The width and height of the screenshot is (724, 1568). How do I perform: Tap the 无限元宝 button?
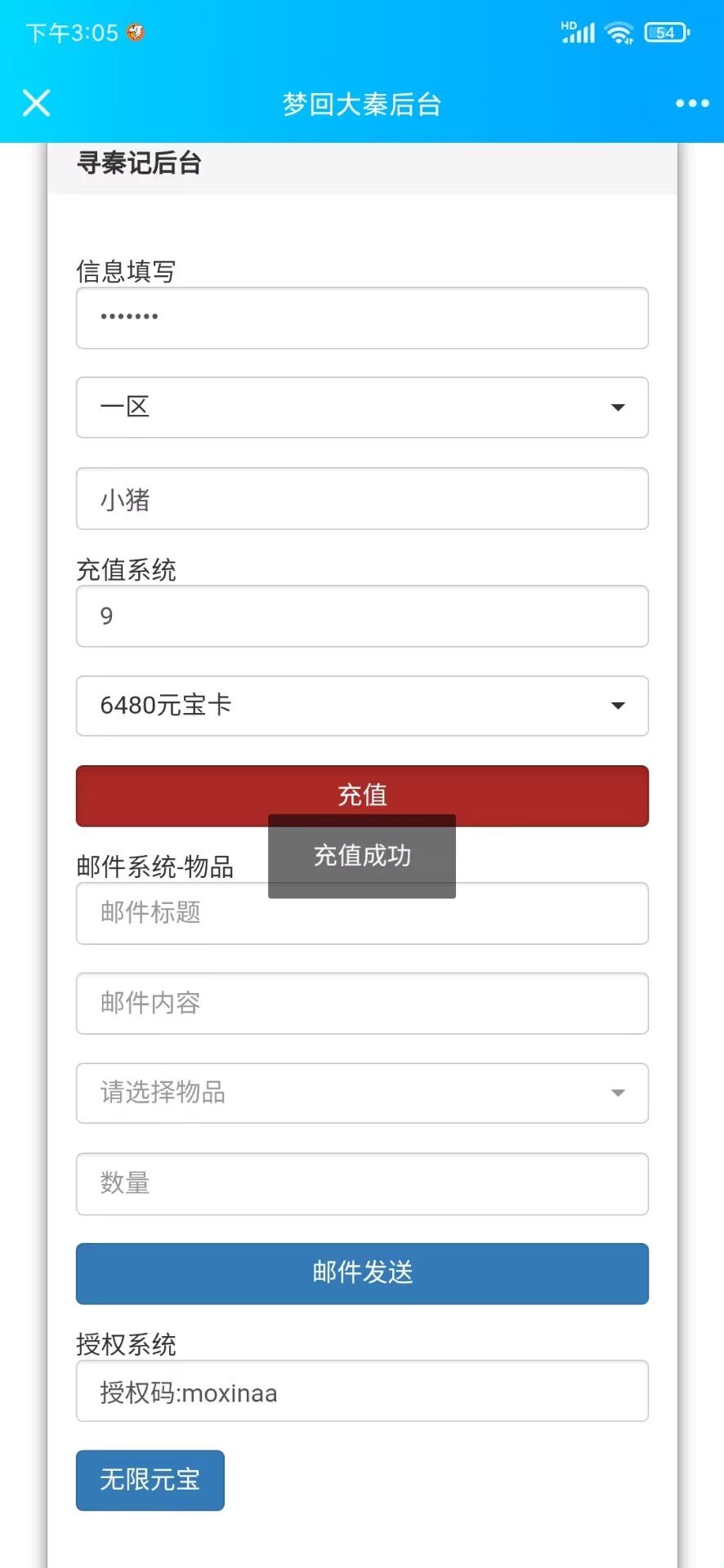150,1480
